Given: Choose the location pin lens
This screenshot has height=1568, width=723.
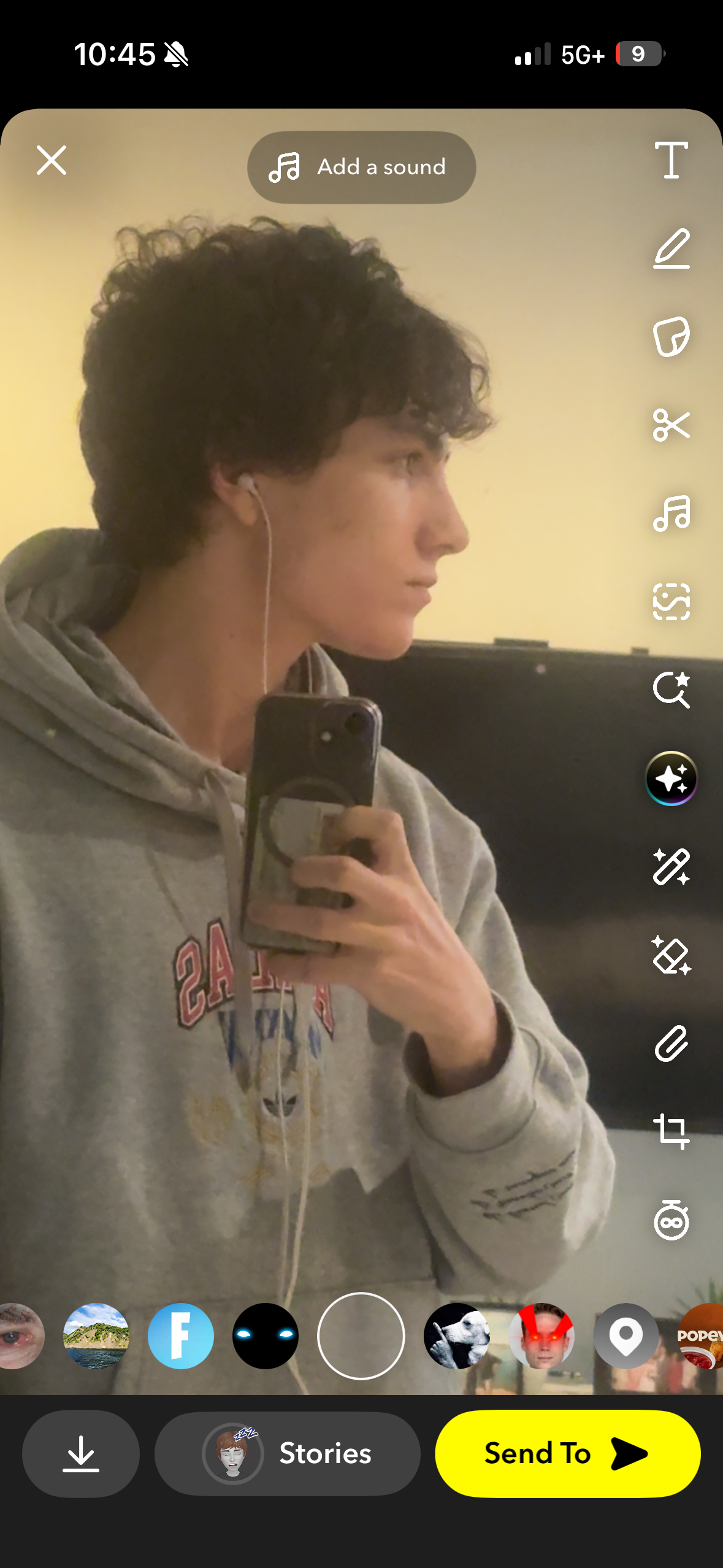Looking at the screenshot, I should (x=626, y=1335).
